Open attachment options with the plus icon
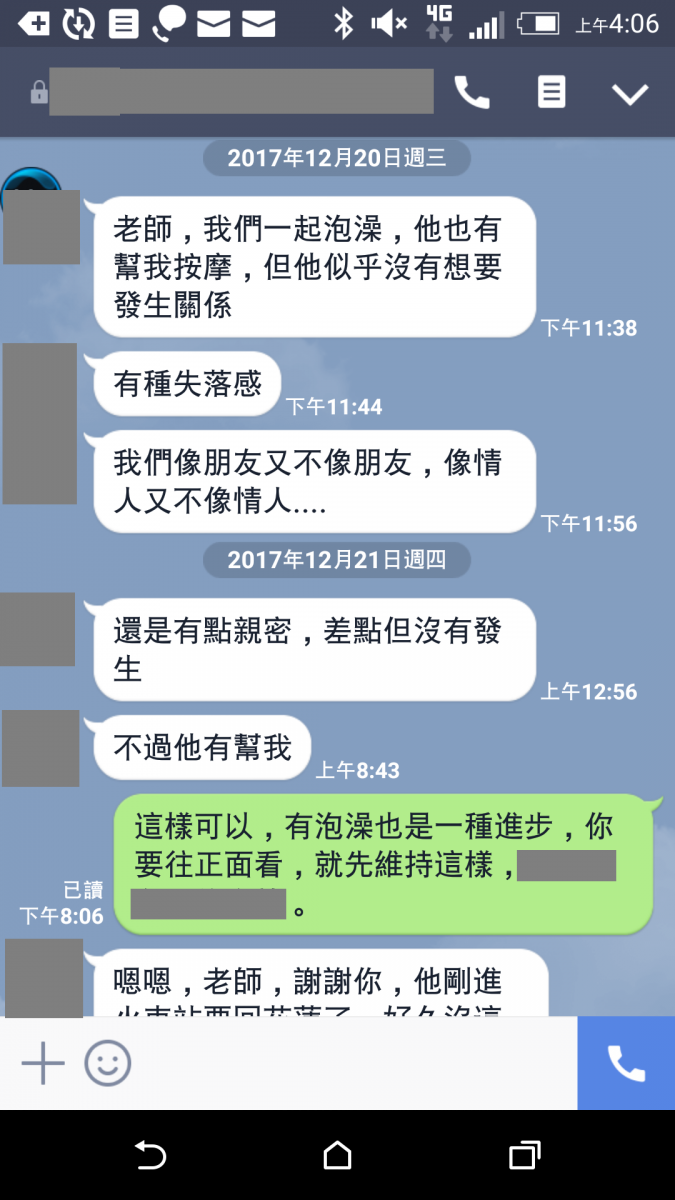Image resolution: width=675 pixels, height=1200 pixels. (43, 1062)
